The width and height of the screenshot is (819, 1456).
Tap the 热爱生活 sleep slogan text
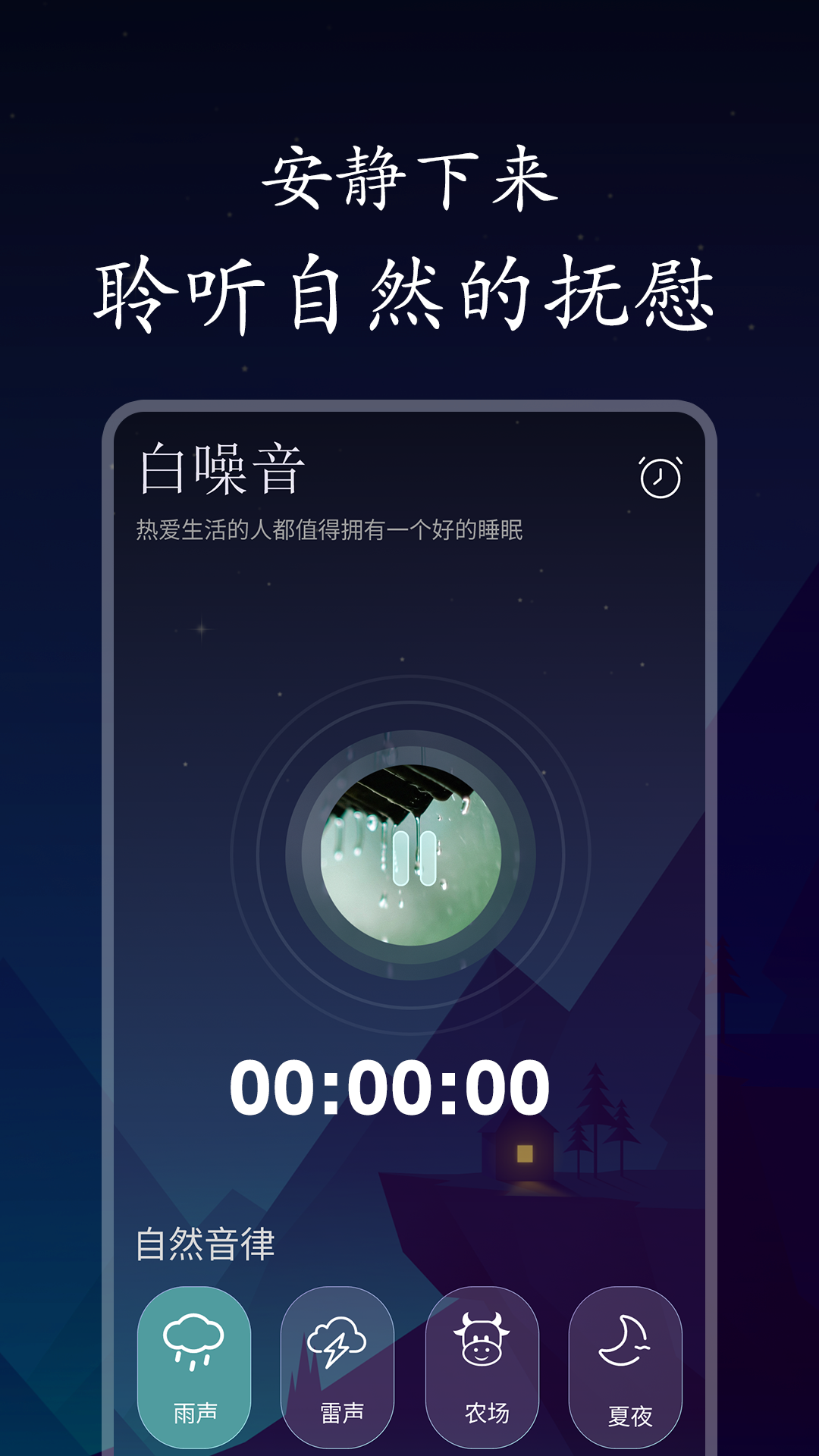(x=331, y=531)
